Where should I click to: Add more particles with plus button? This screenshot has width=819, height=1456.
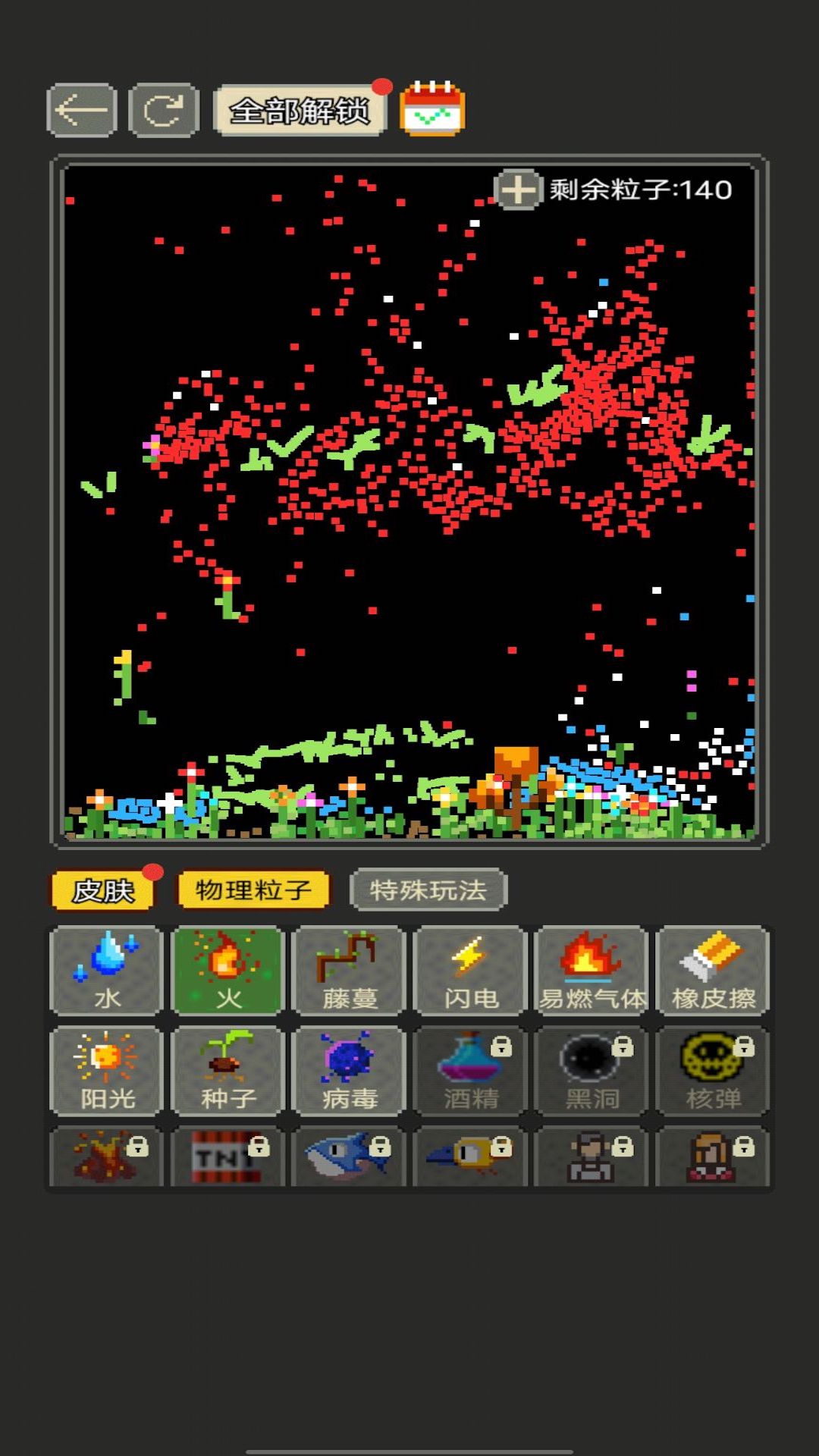(518, 189)
